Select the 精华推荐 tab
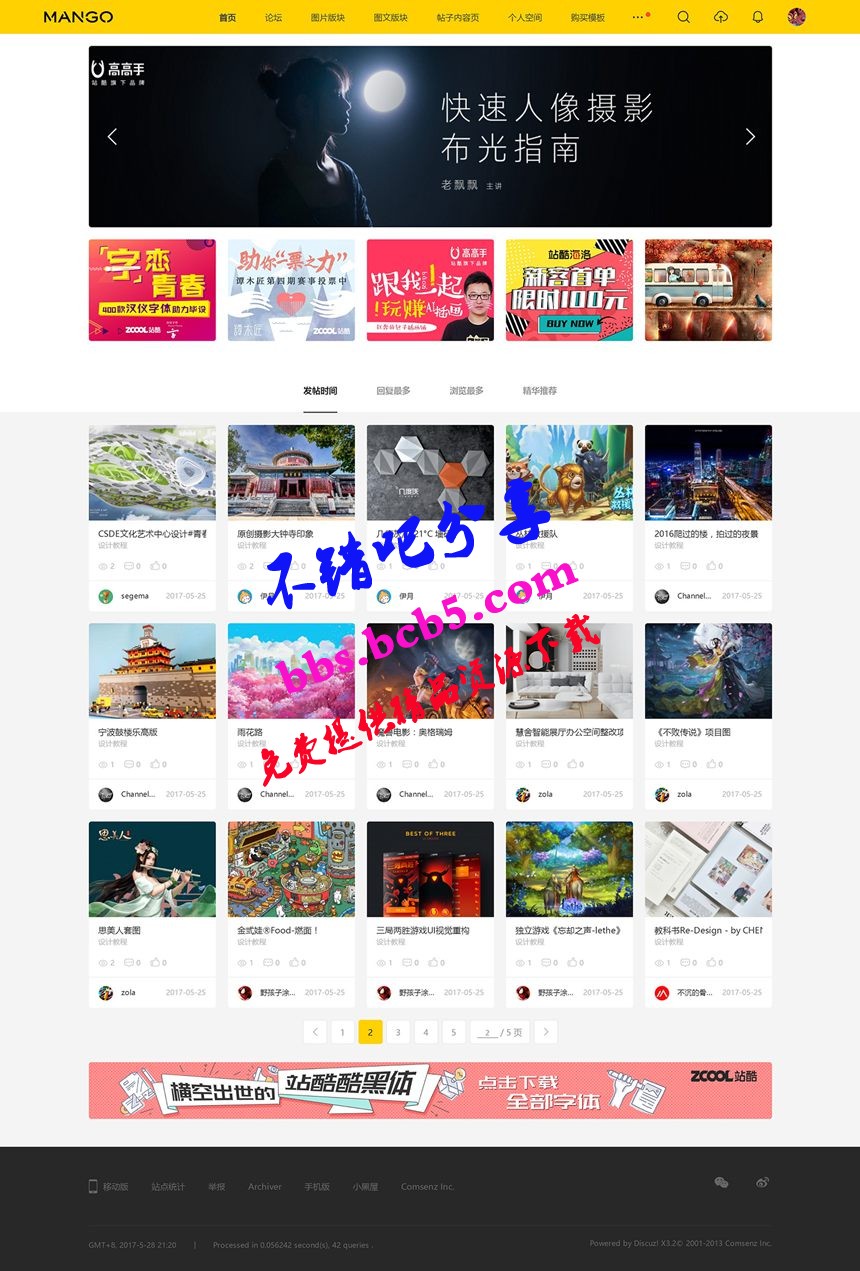This screenshot has height=1271, width=860. point(539,391)
